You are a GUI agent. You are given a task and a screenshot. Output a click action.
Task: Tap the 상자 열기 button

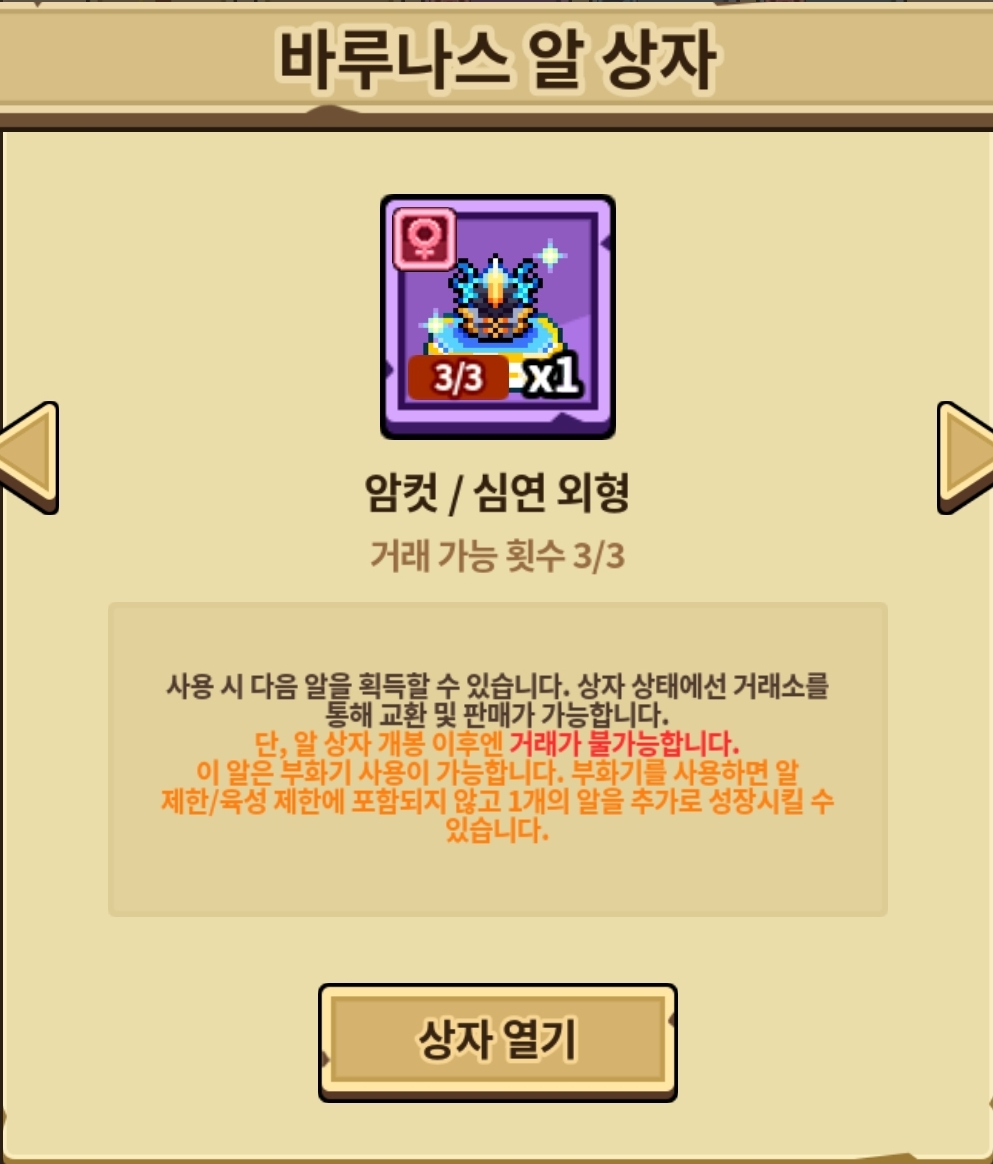497,1042
